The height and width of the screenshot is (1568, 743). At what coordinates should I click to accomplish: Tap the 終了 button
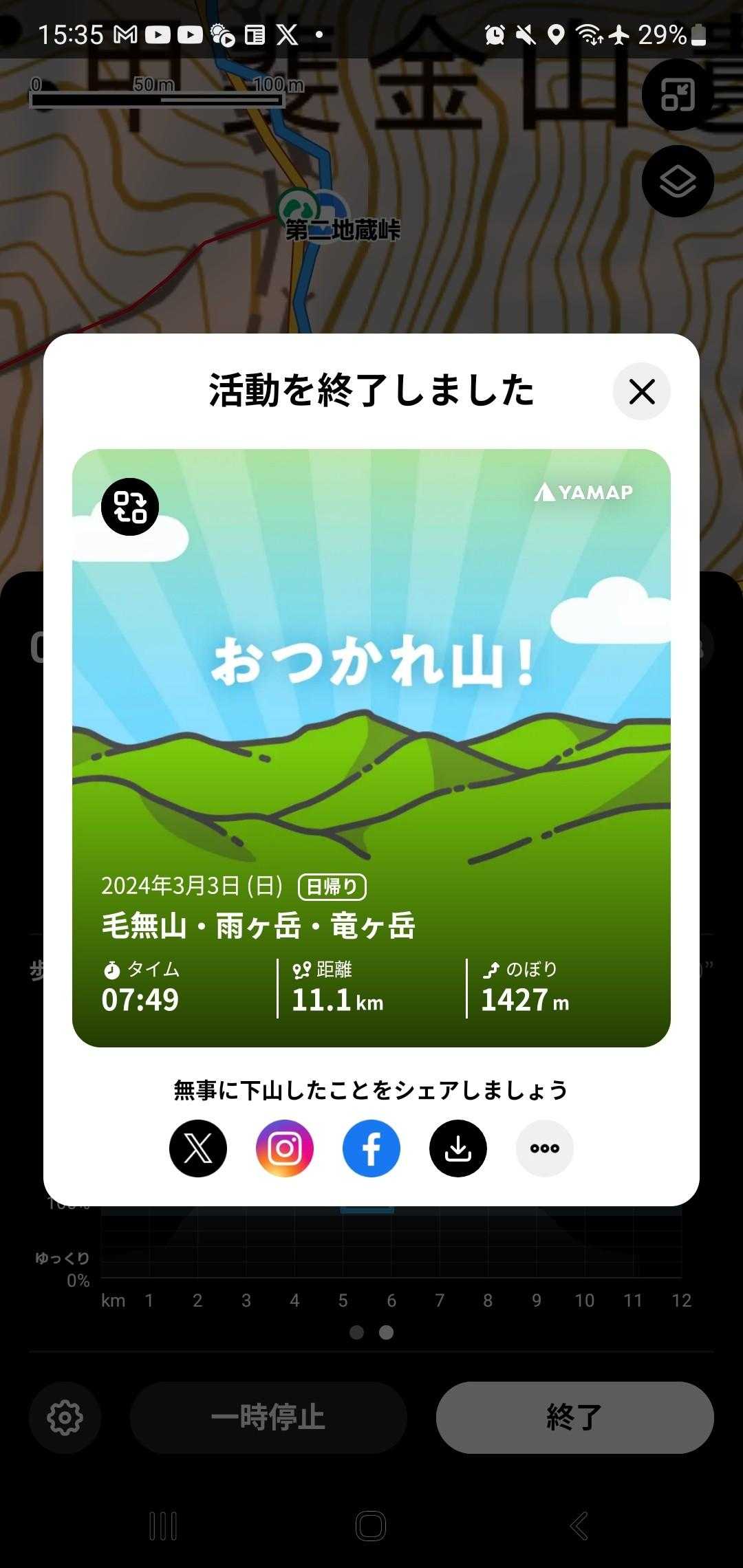tap(574, 1417)
